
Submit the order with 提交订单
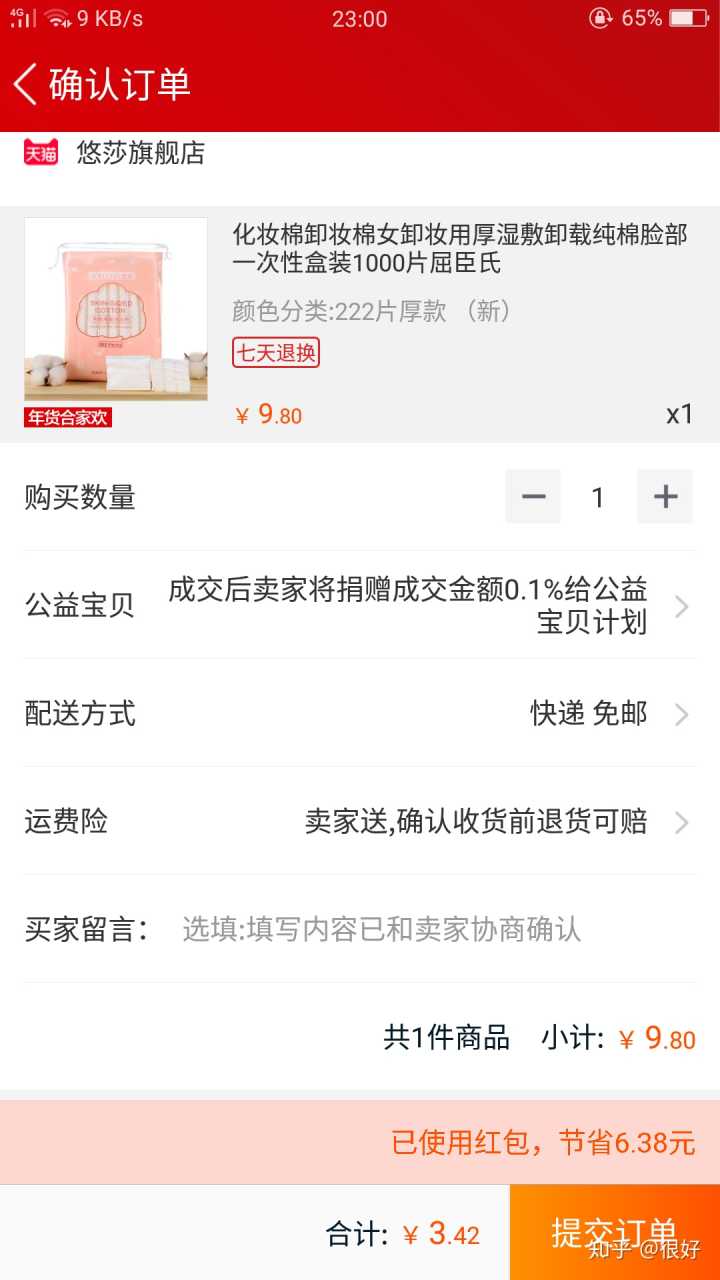(x=614, y=1232)
